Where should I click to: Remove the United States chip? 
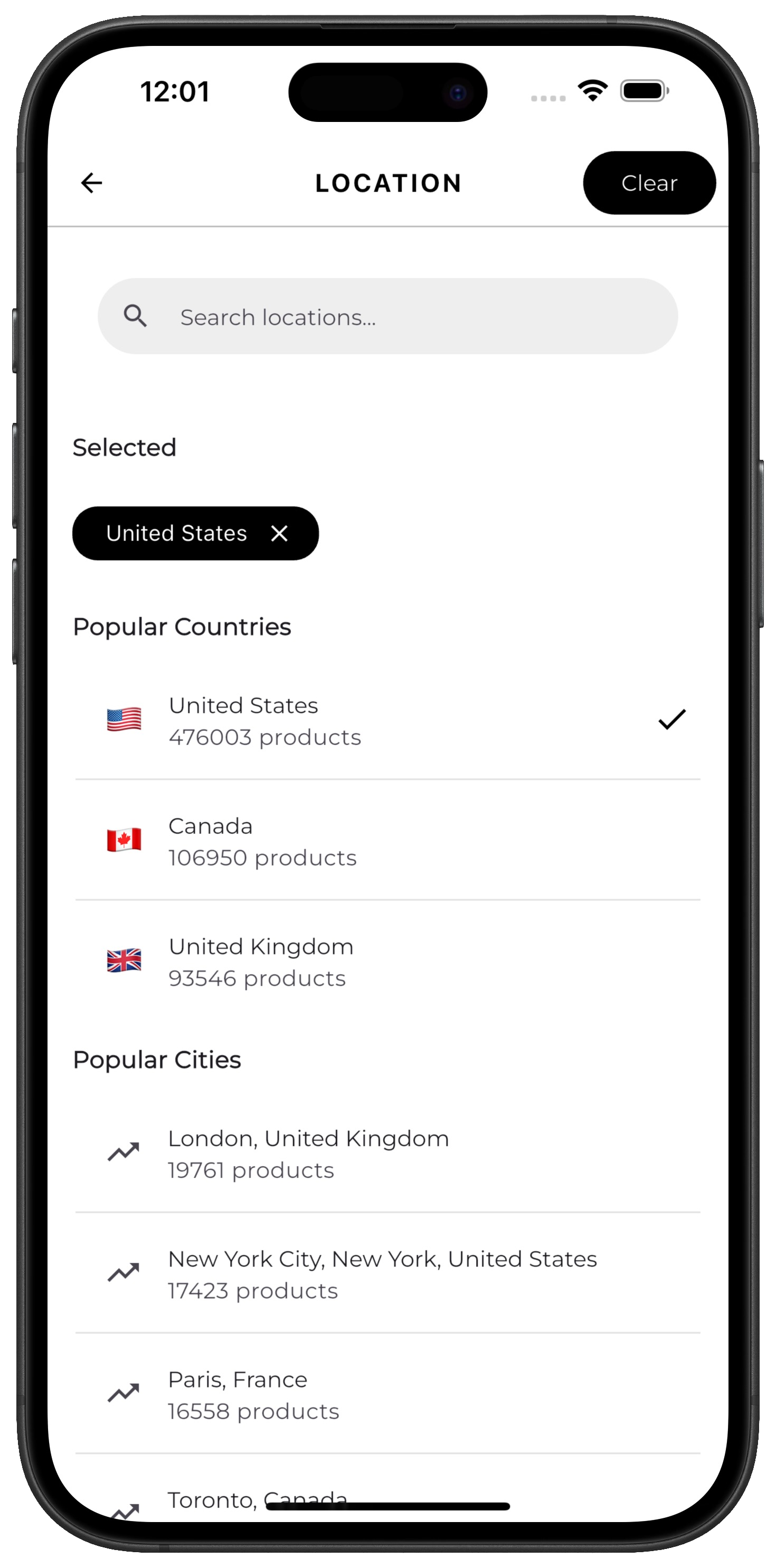(279, 533)
